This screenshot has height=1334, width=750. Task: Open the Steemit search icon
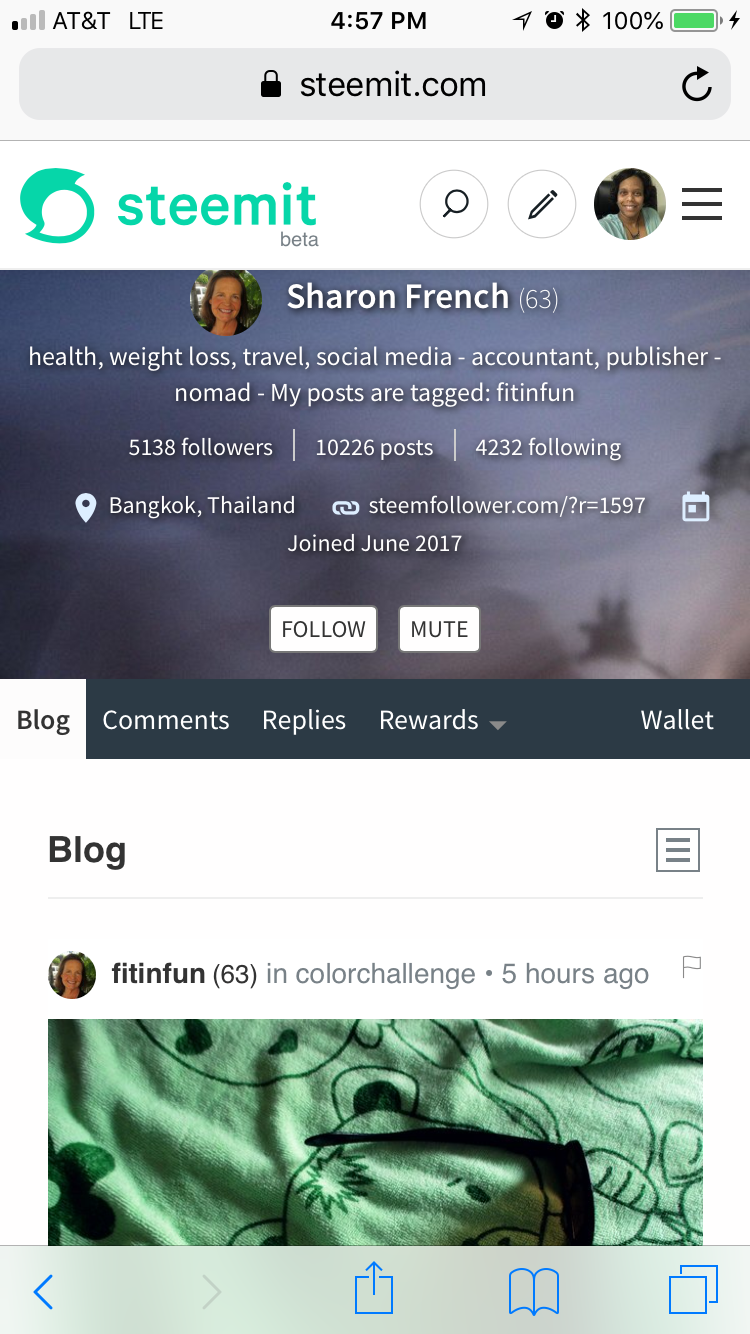tap(454, 205)
